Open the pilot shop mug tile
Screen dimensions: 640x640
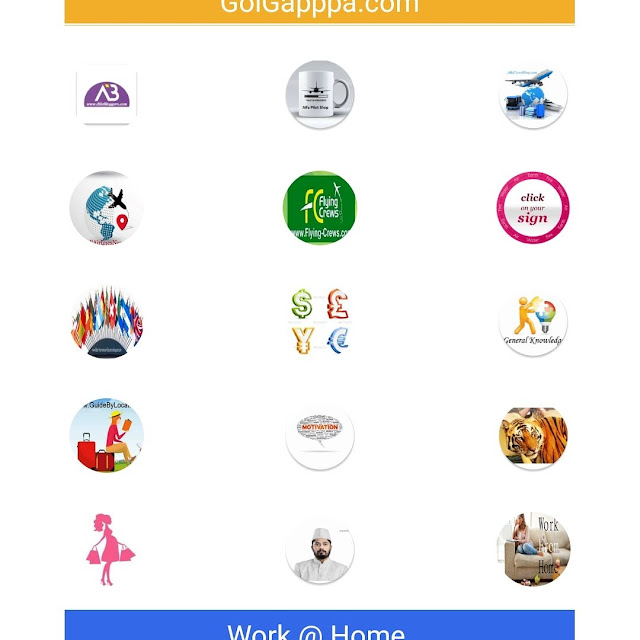[320, 95]
